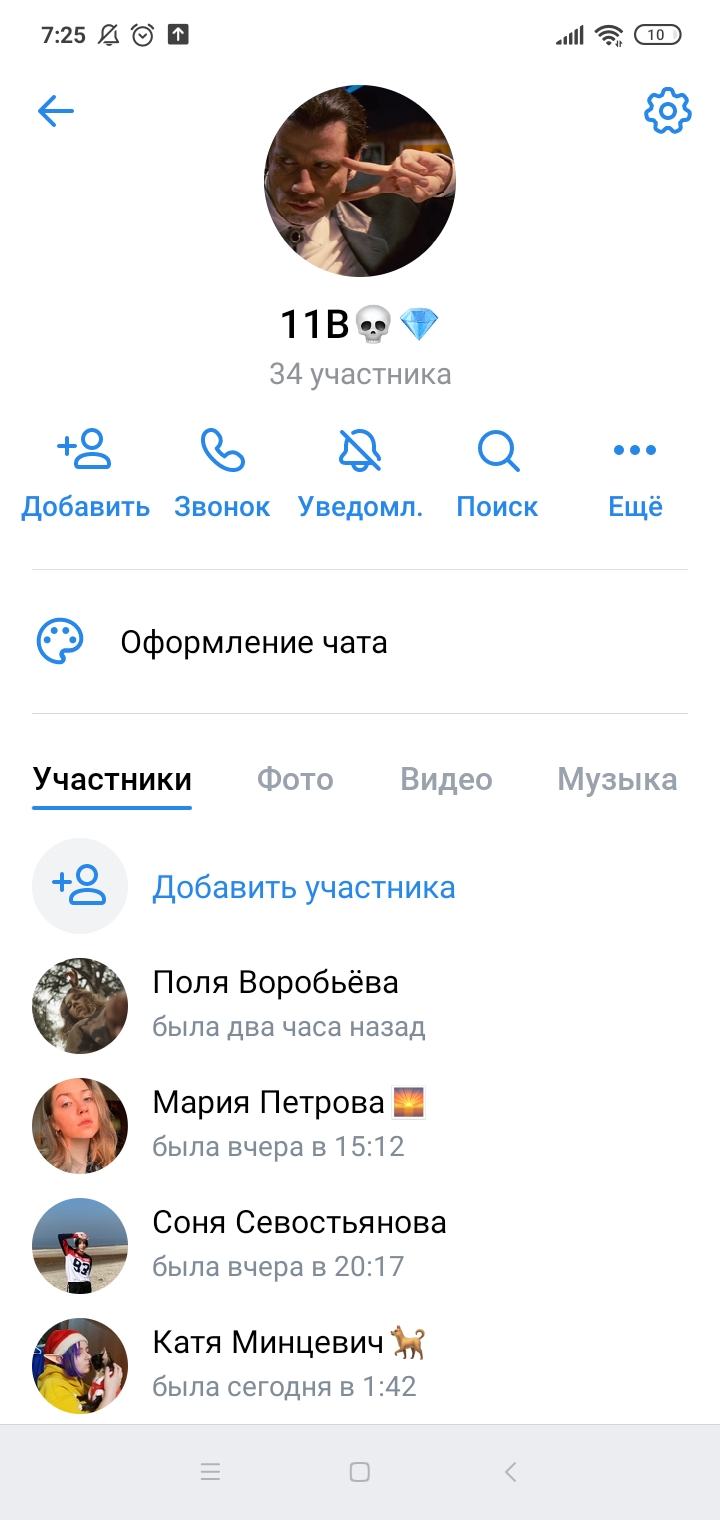
Task: Switch to the Видео tab
Action: tap(446, 779)
